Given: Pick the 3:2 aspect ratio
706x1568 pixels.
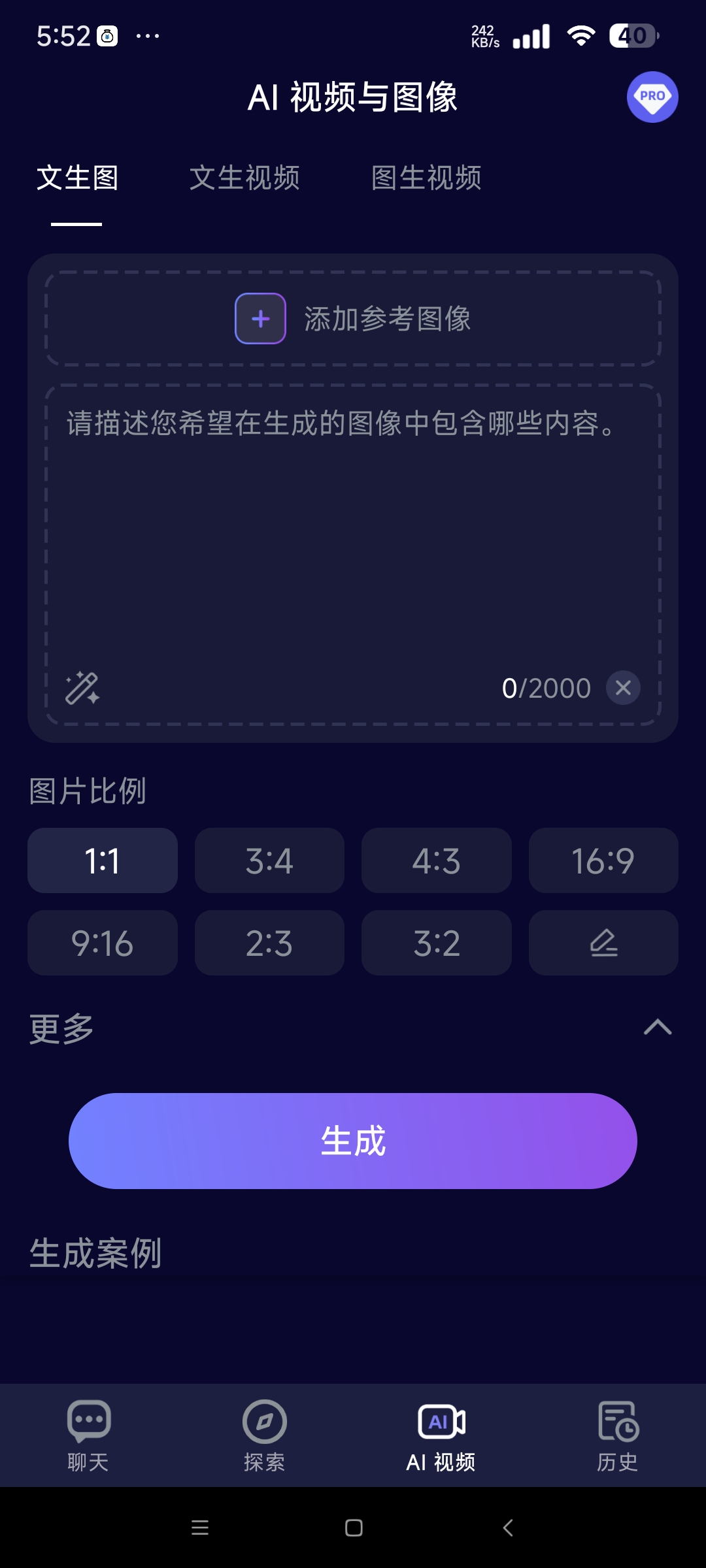Looking at the screenshot, I should coord(436,943).
